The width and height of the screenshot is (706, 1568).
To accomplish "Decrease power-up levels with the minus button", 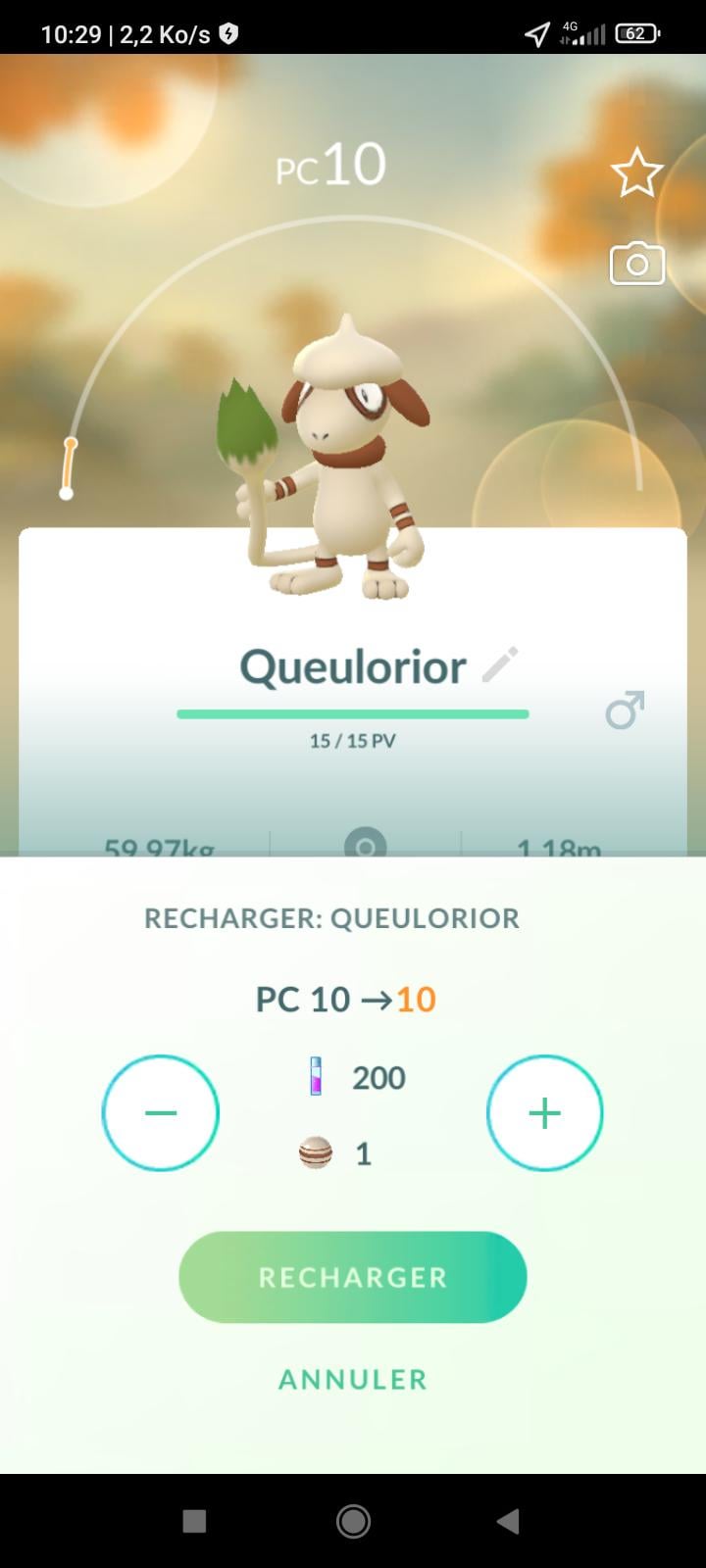I will 161,1112.
